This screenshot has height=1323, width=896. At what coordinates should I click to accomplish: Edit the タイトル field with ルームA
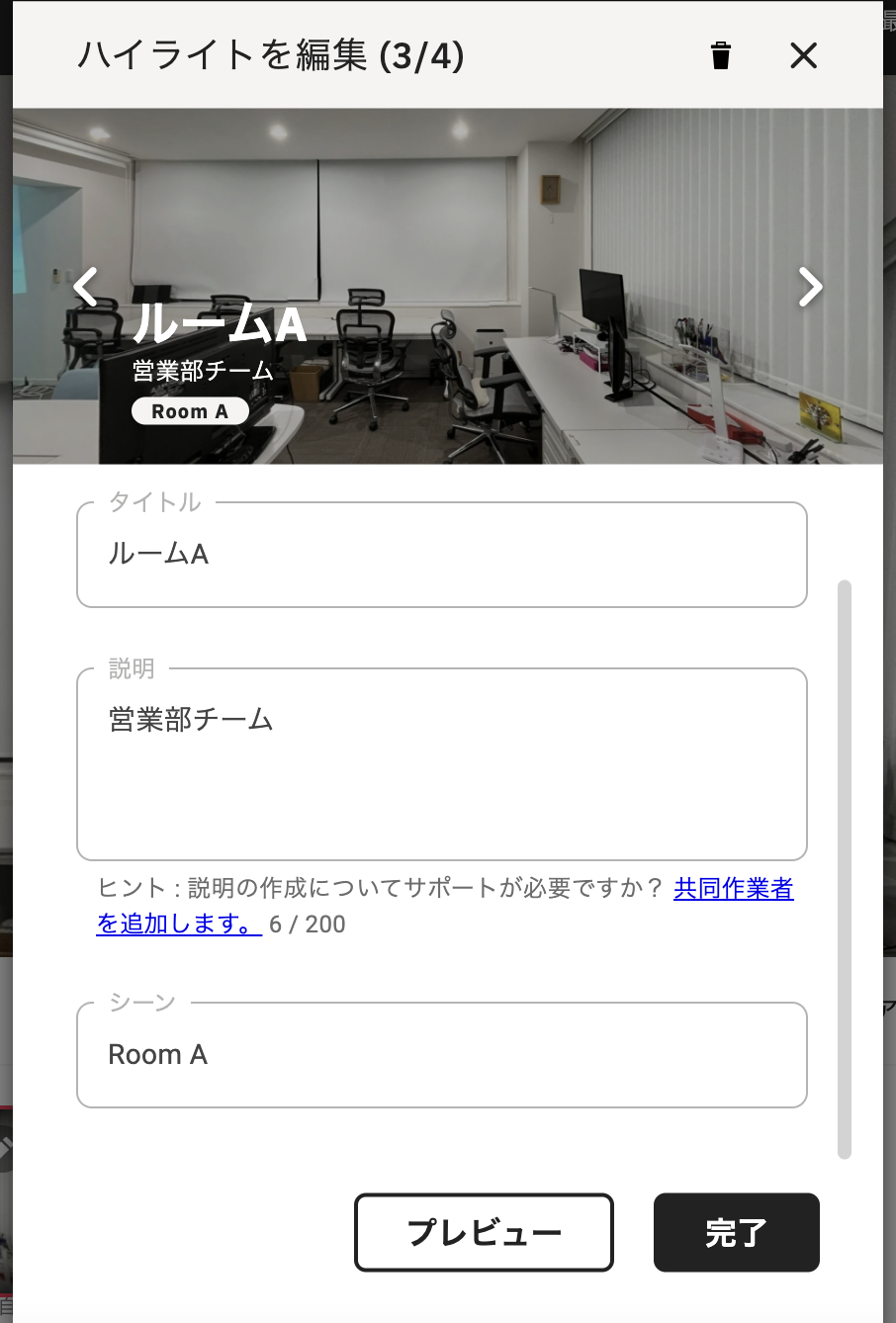(442, 555)
